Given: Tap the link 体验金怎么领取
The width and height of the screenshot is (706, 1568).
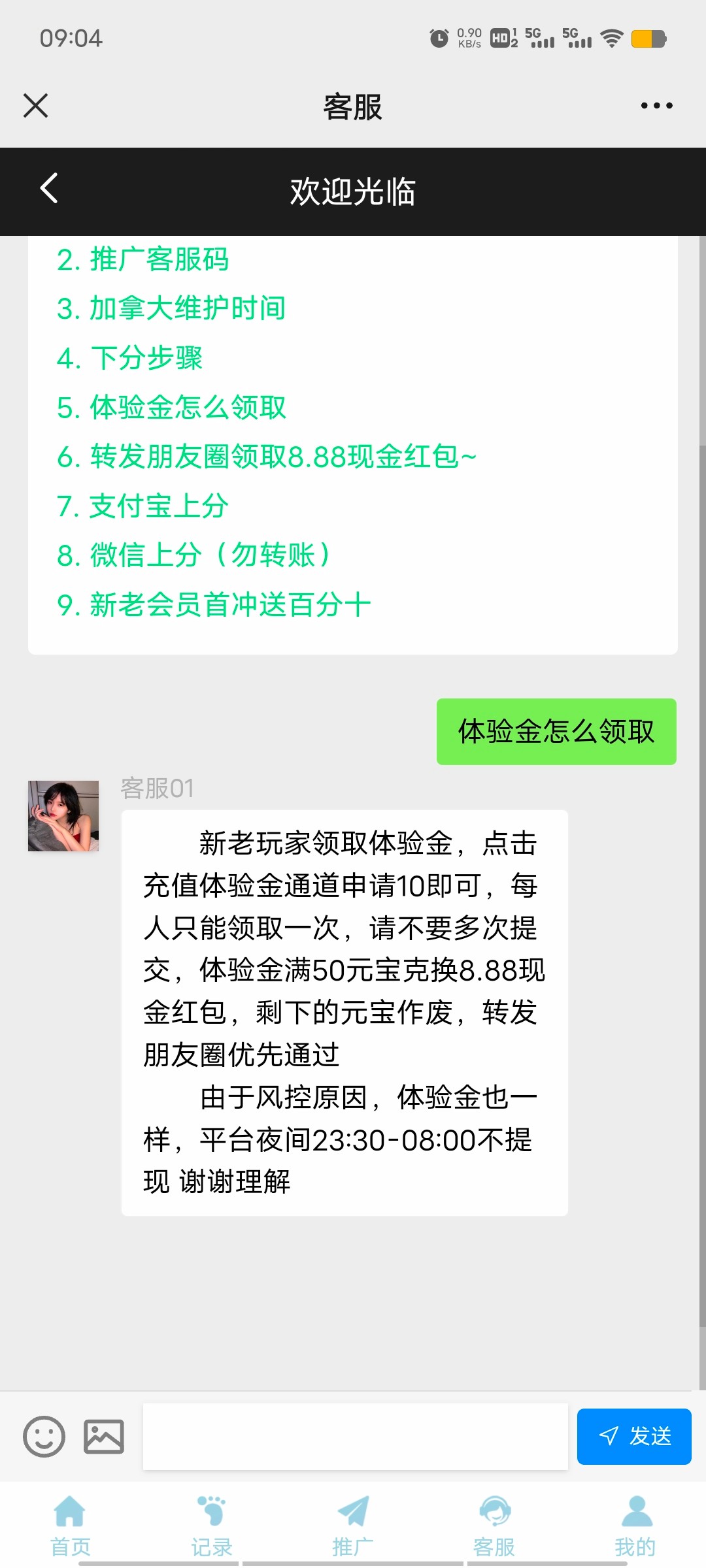Looking at the screenshot, I should click(171, 408).
